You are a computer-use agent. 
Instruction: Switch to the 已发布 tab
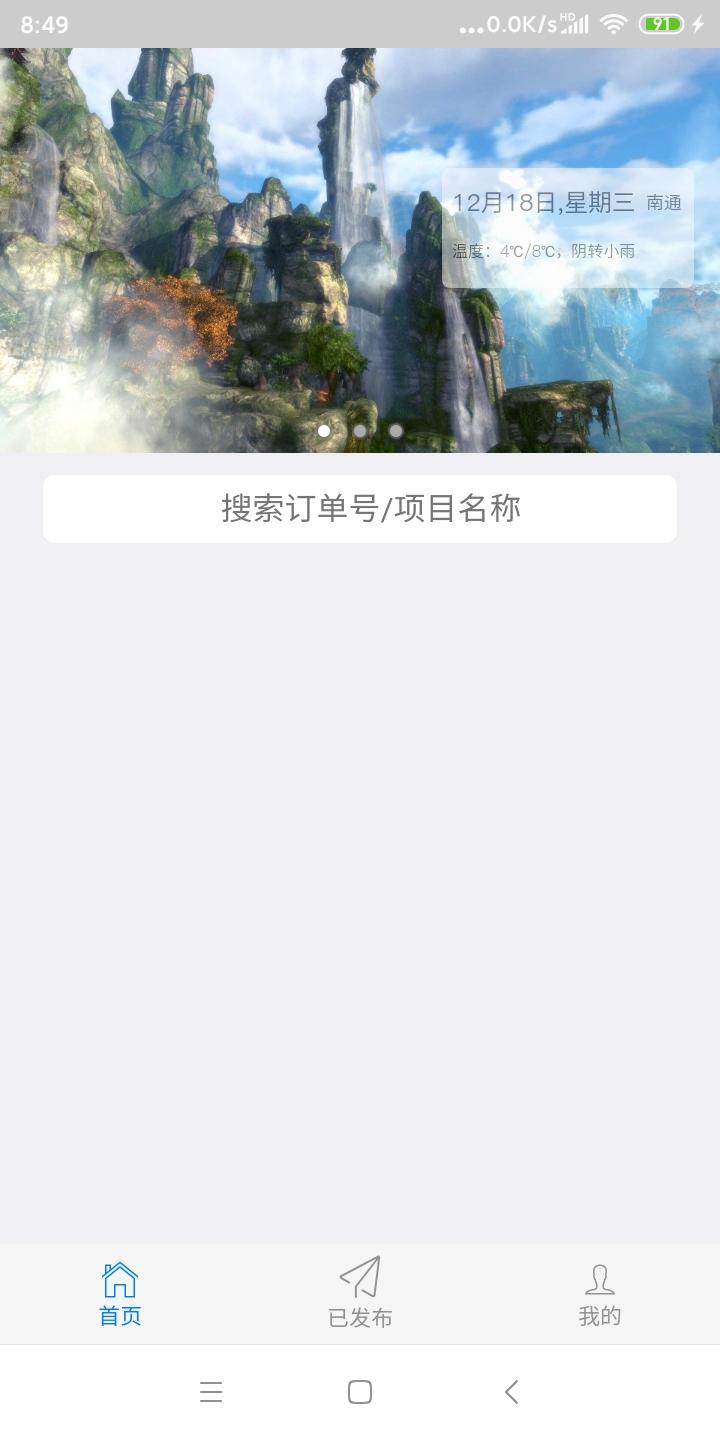tap(359, 1317)
